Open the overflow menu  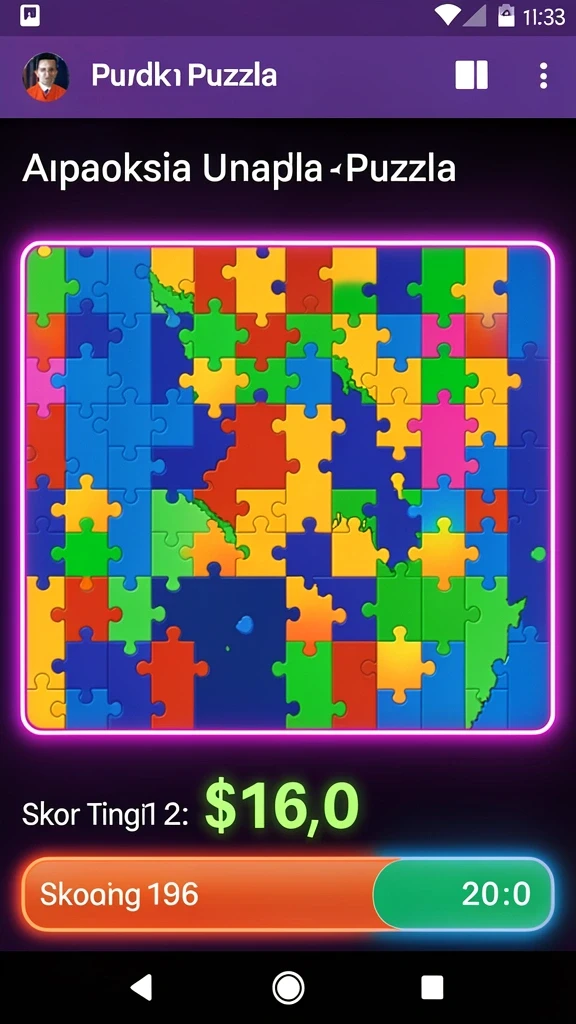pos(543,76)
